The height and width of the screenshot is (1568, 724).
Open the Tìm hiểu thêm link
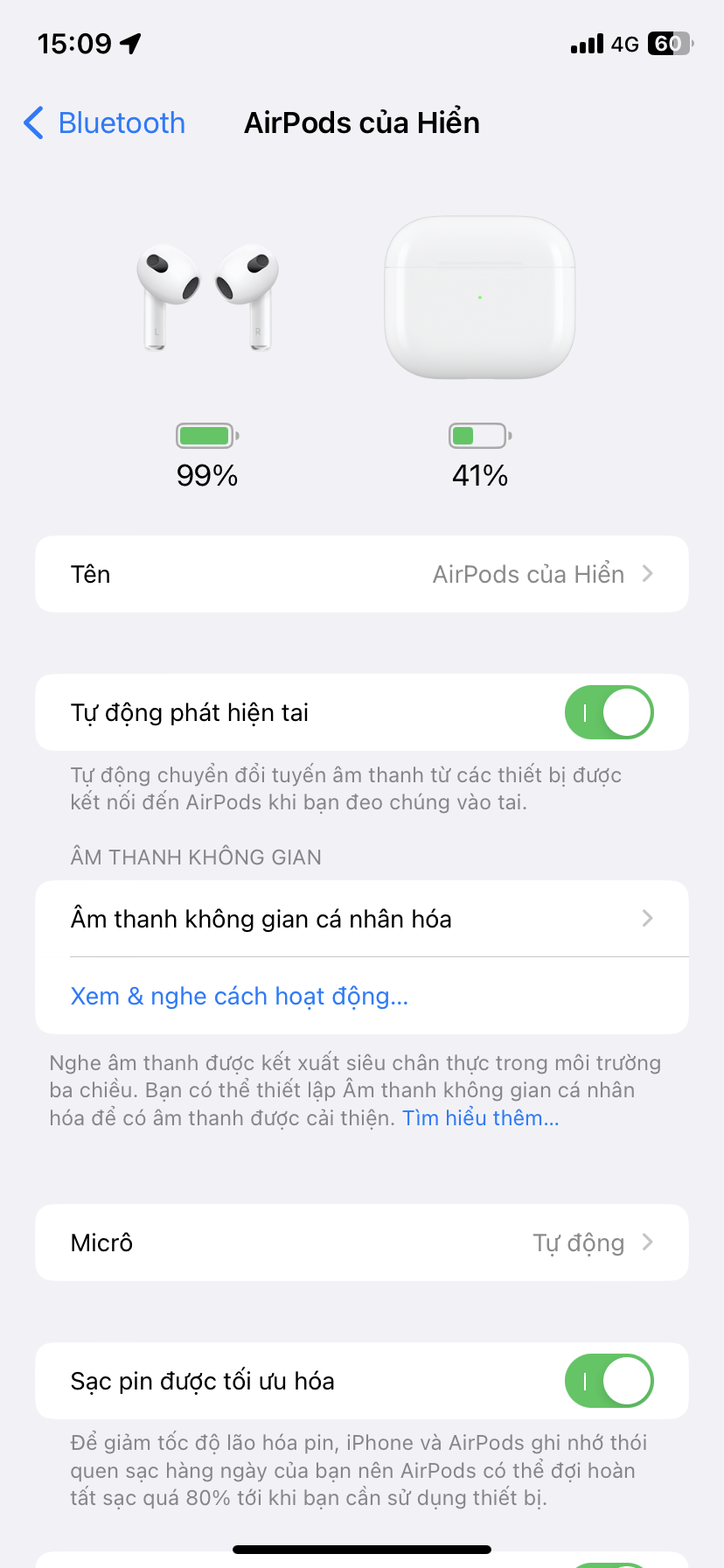480,1118
